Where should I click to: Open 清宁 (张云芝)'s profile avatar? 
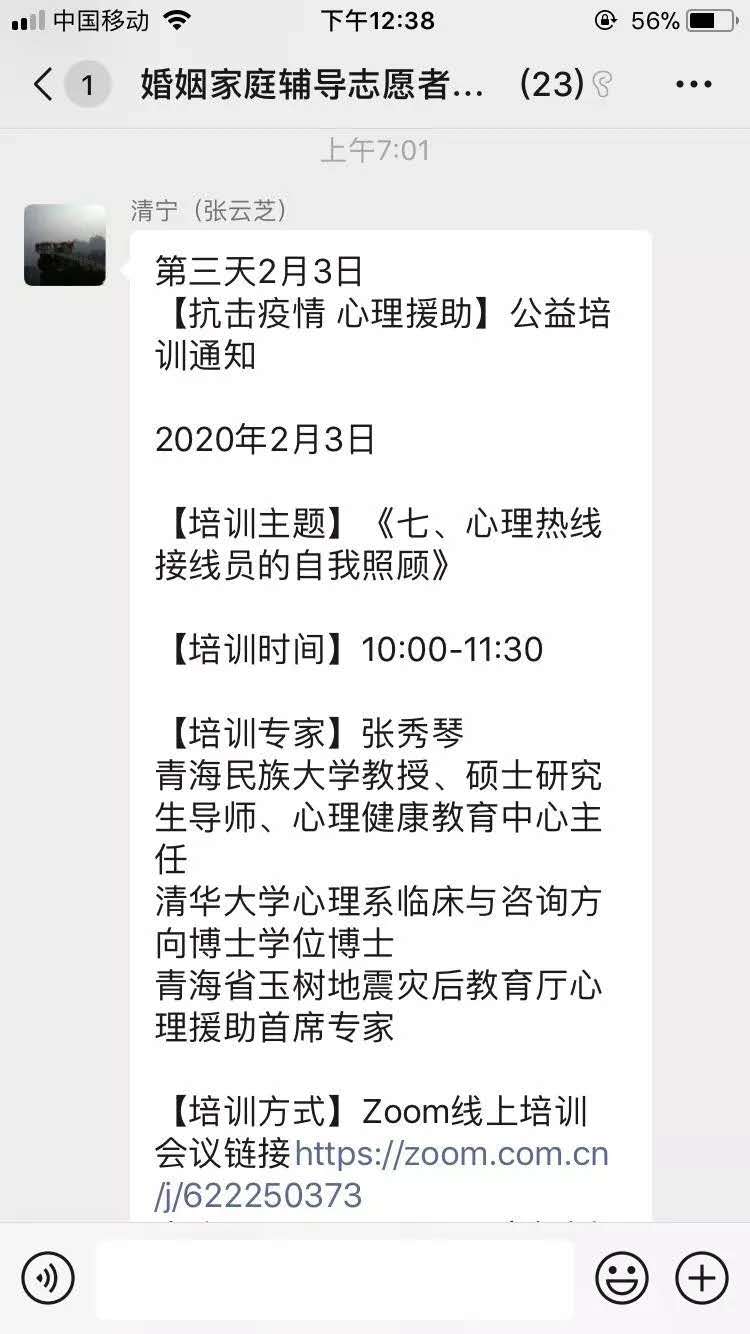point(65,245)
